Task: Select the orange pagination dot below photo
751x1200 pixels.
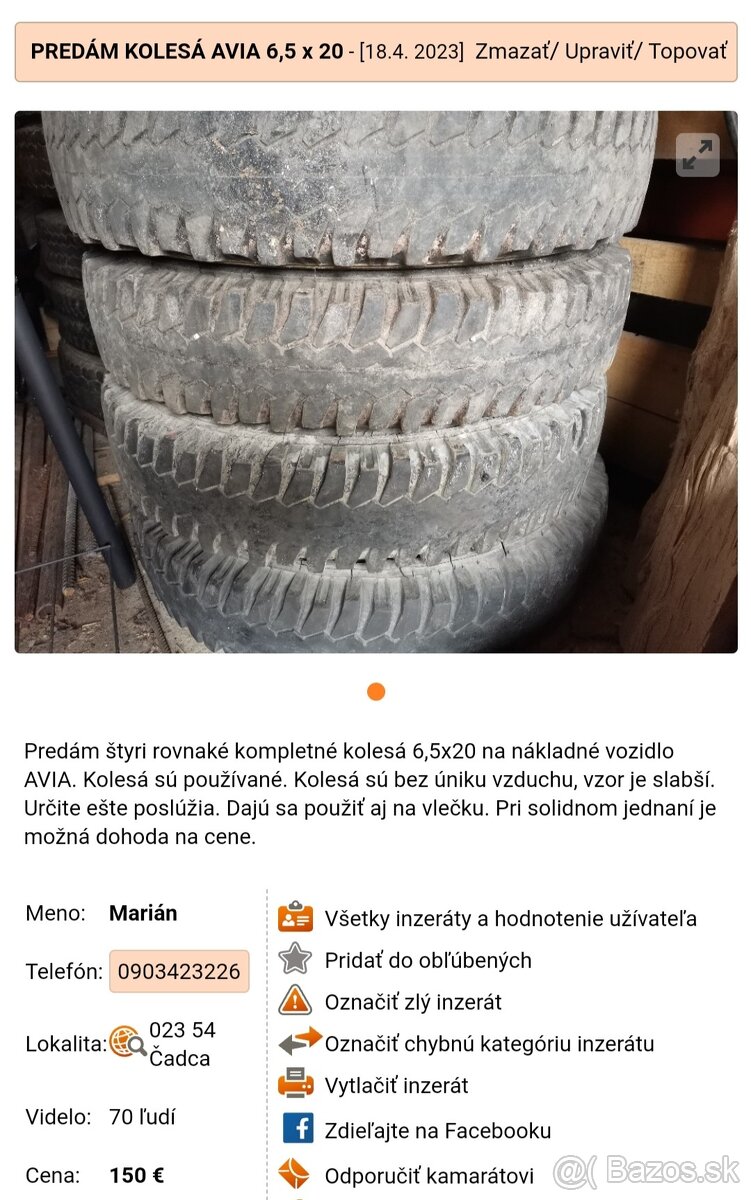Action: pyautogui.click(x=375, y=691)
